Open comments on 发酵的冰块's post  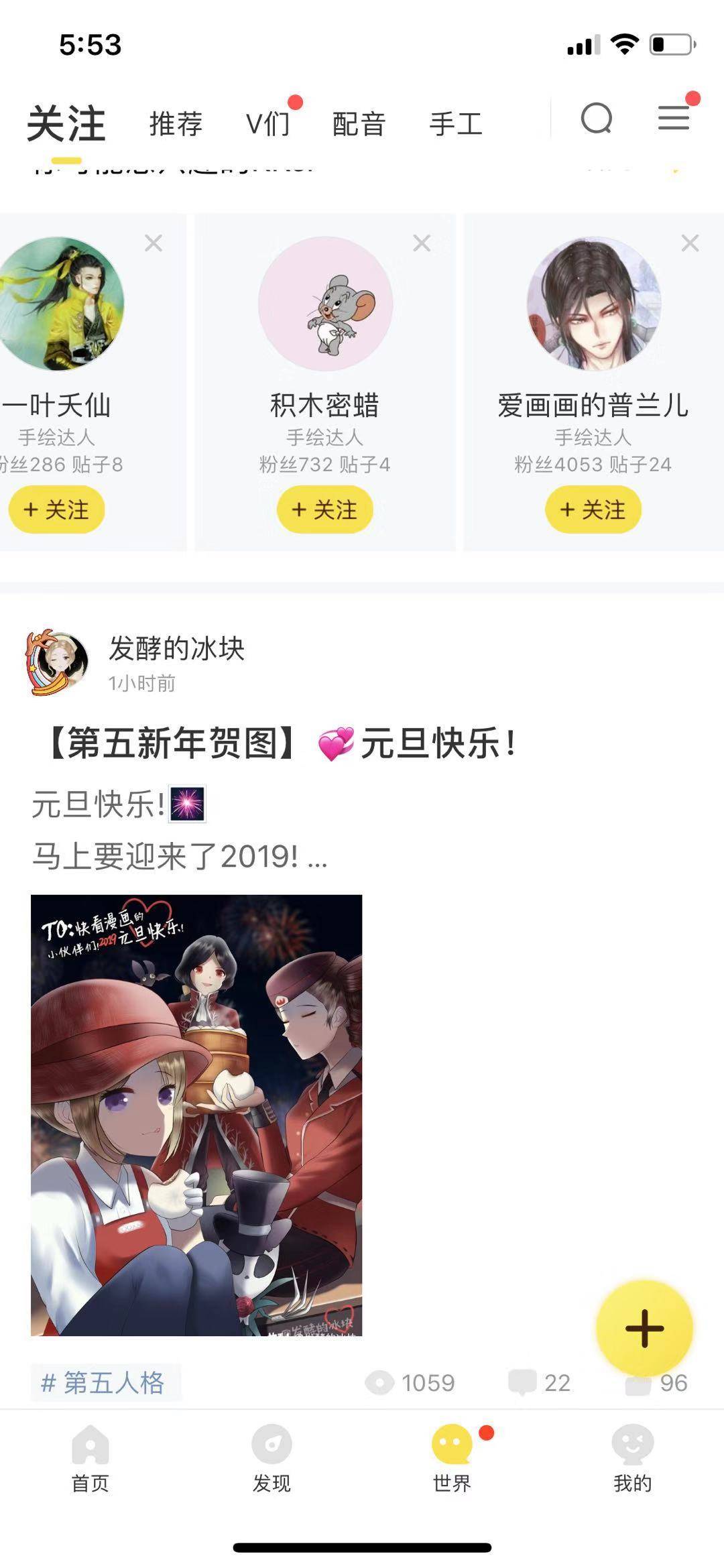[x=539, y=1382]
